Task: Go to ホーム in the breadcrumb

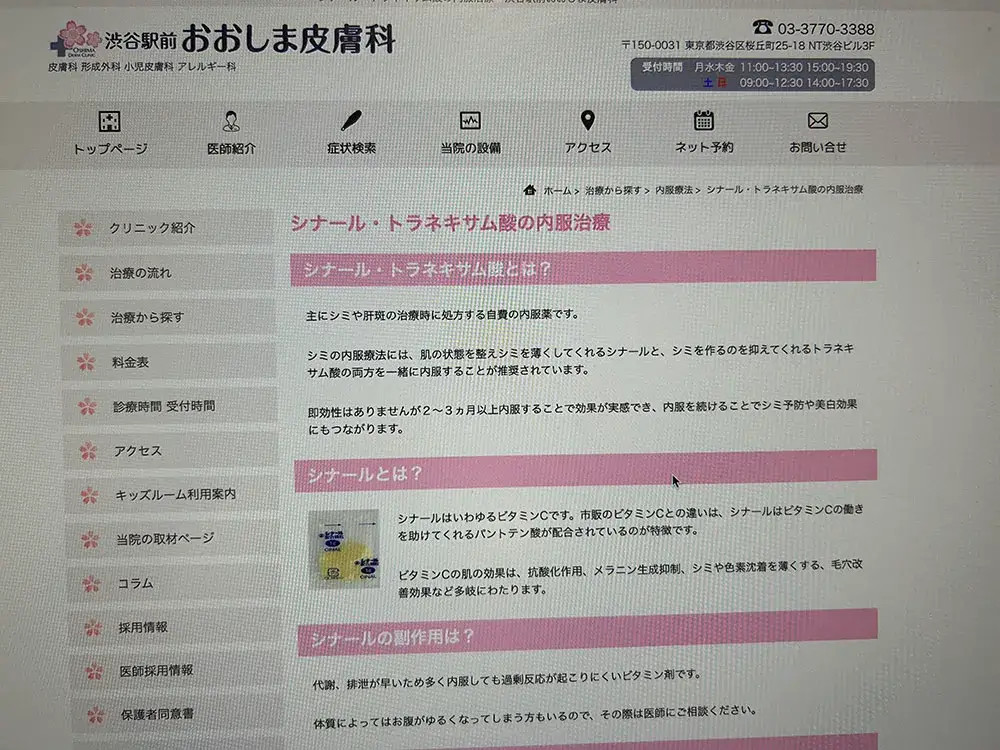Action: [557, 190]
